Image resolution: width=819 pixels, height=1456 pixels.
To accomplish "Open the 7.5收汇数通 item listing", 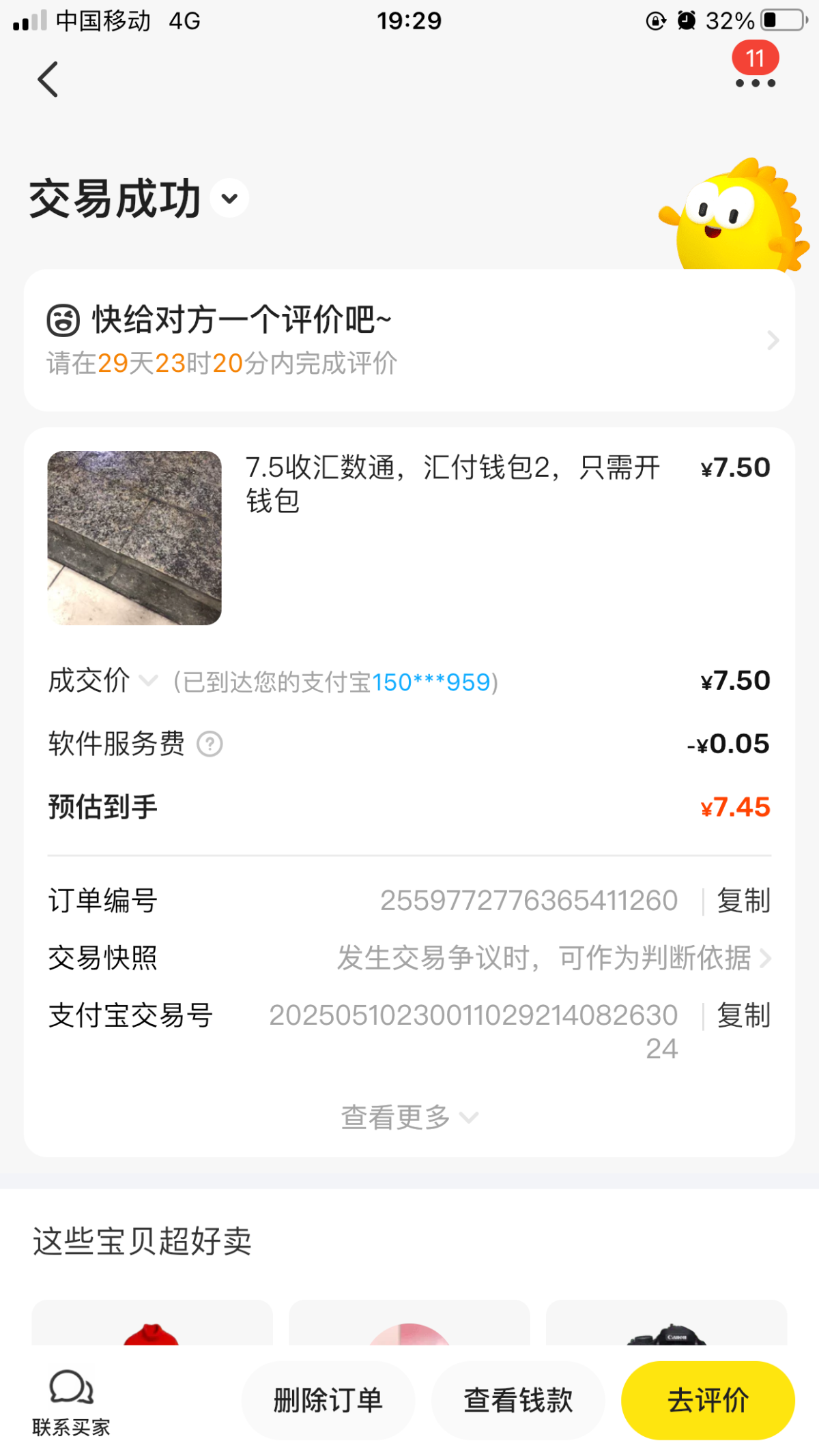I will click(x=409, y=538).
